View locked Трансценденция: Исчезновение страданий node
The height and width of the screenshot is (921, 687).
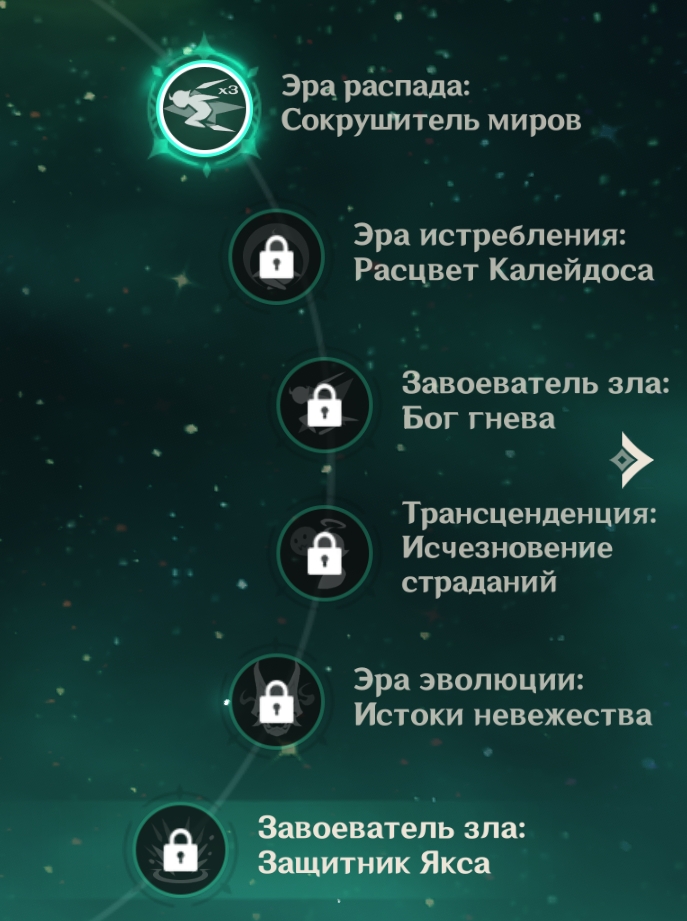(323, 552)
